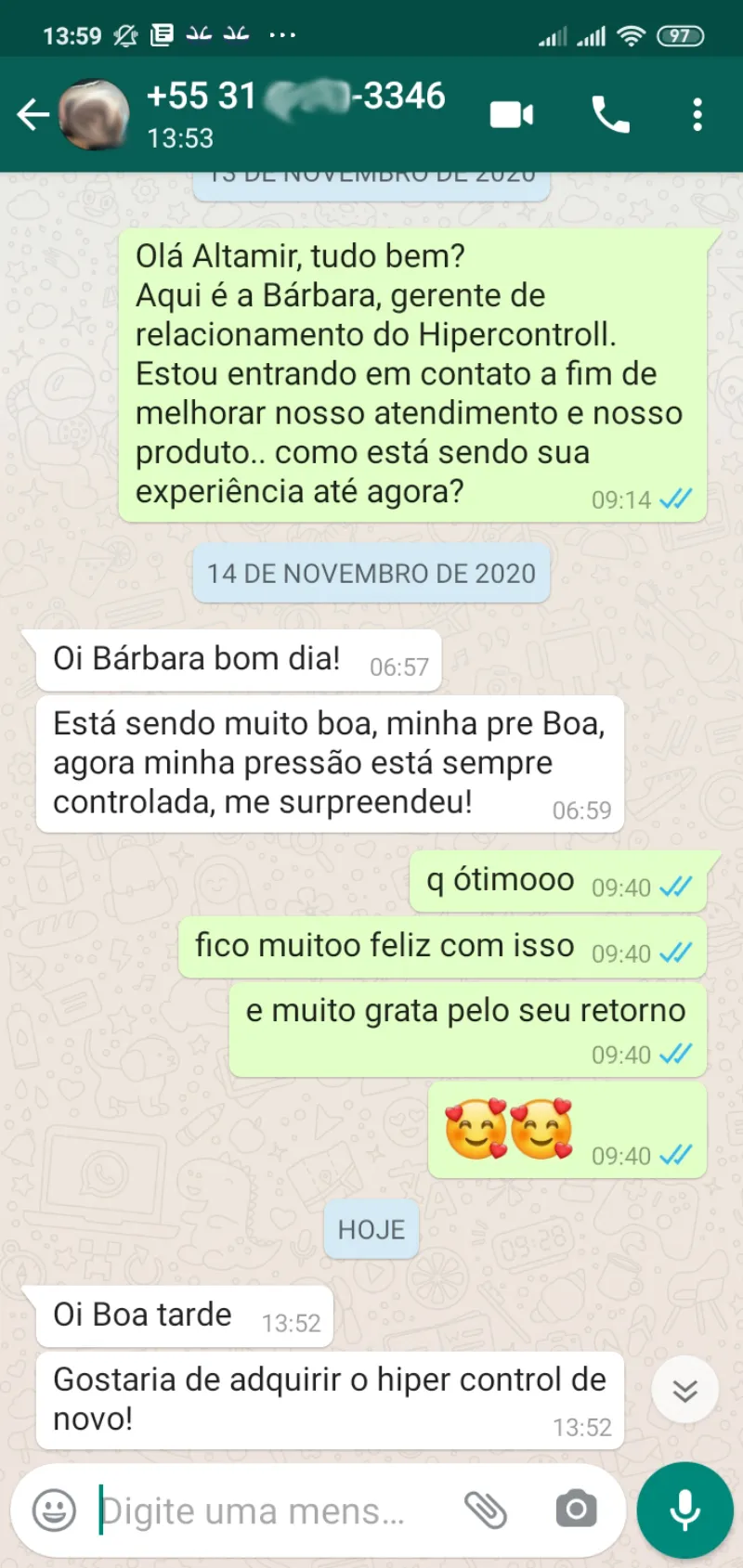Make a voice call
The image size is (743, 1568).
point(610,113)
